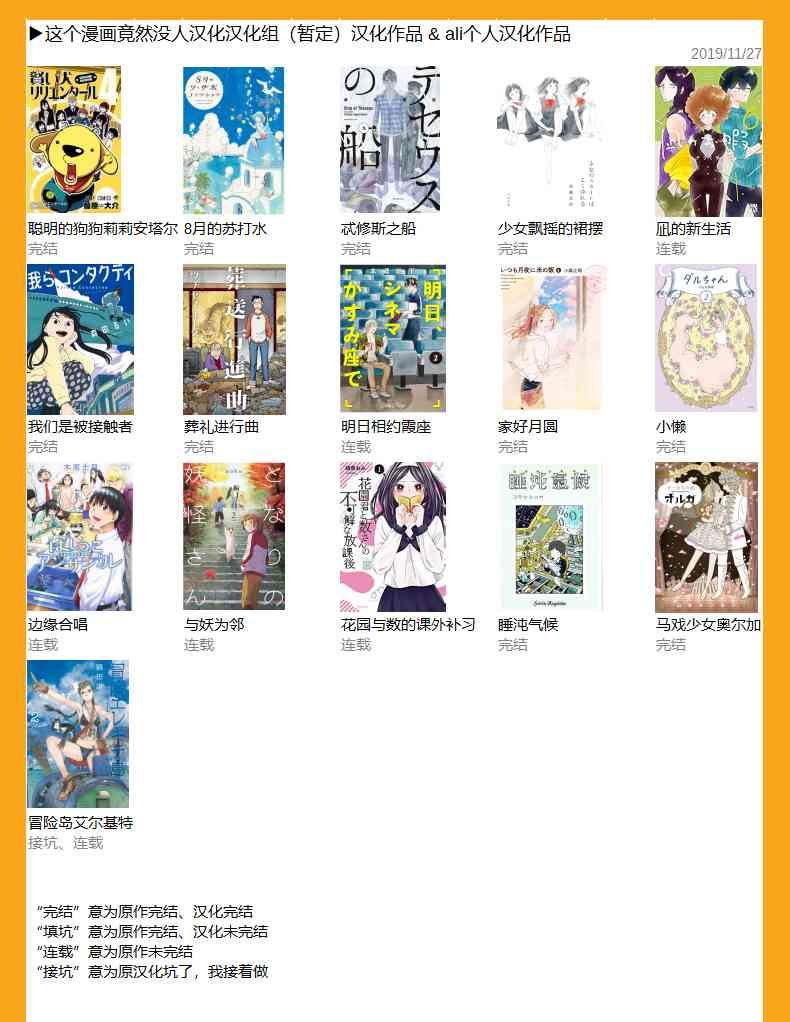Select the manga 家好月圆

point(552,338)
